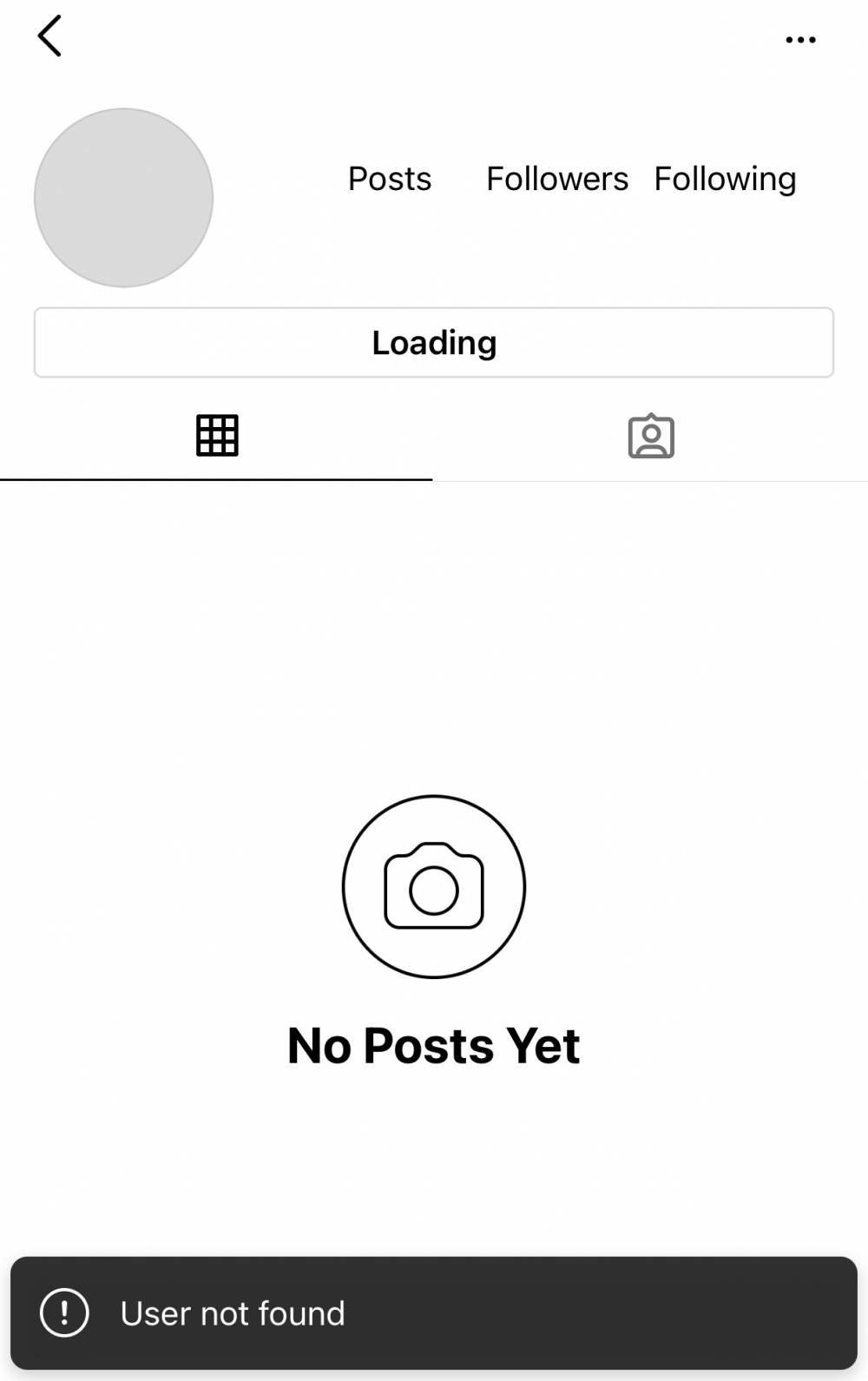Switch to the tagged photos tab
The image size is (868, 1381).
pyautogui.click(x=651, y=436)
